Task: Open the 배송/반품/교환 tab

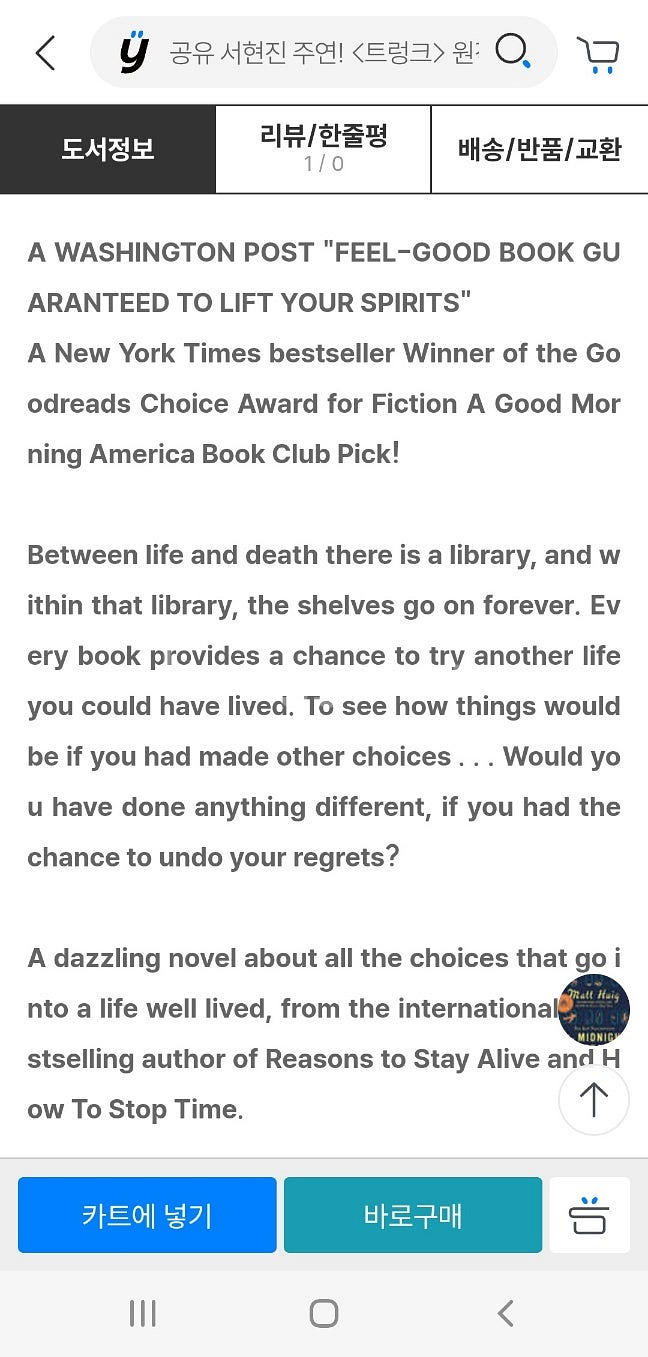Action: click(539, 149)
